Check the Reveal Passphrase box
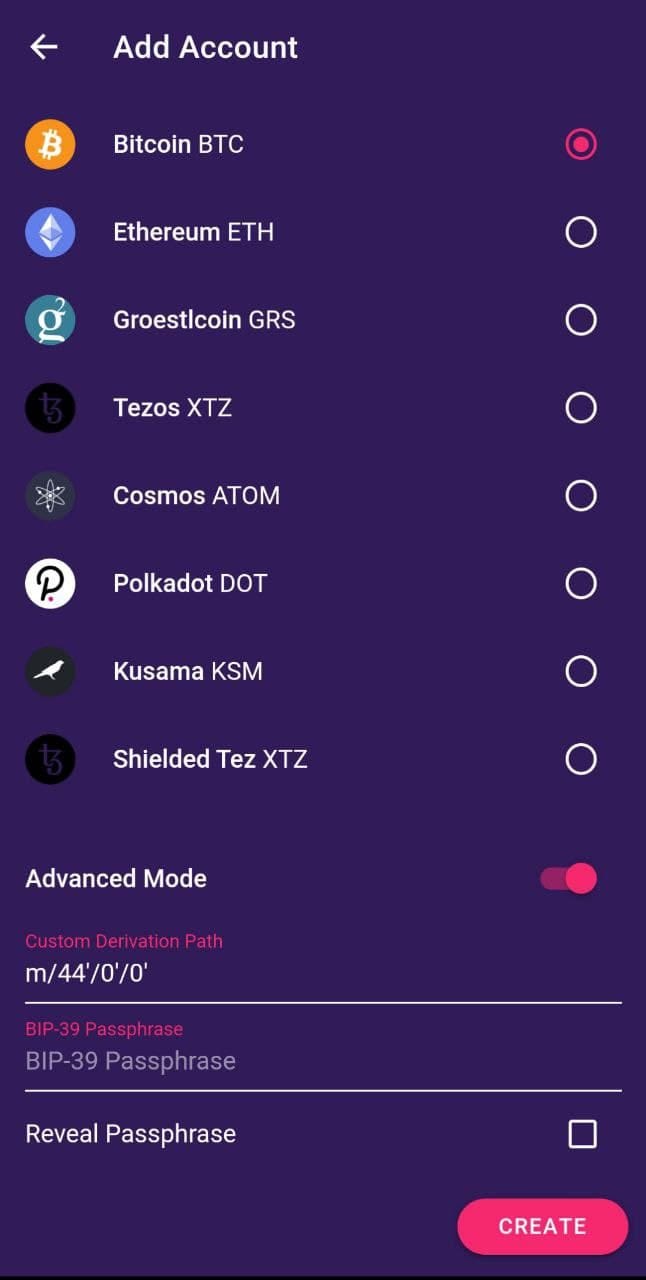The width and height of the screenshot is (646, 1280). [582, 1134]
